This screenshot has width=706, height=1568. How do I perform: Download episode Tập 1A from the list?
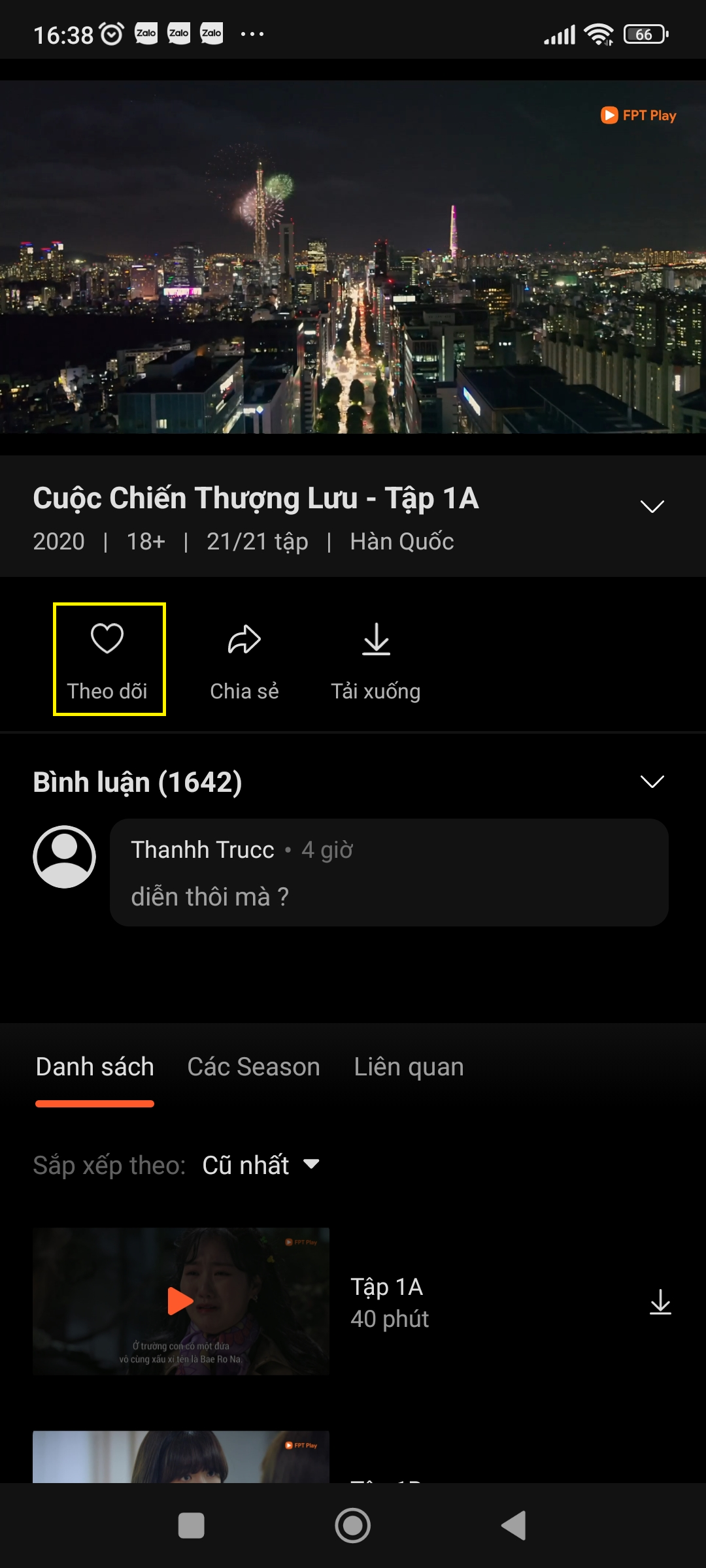pos(660,1302)
